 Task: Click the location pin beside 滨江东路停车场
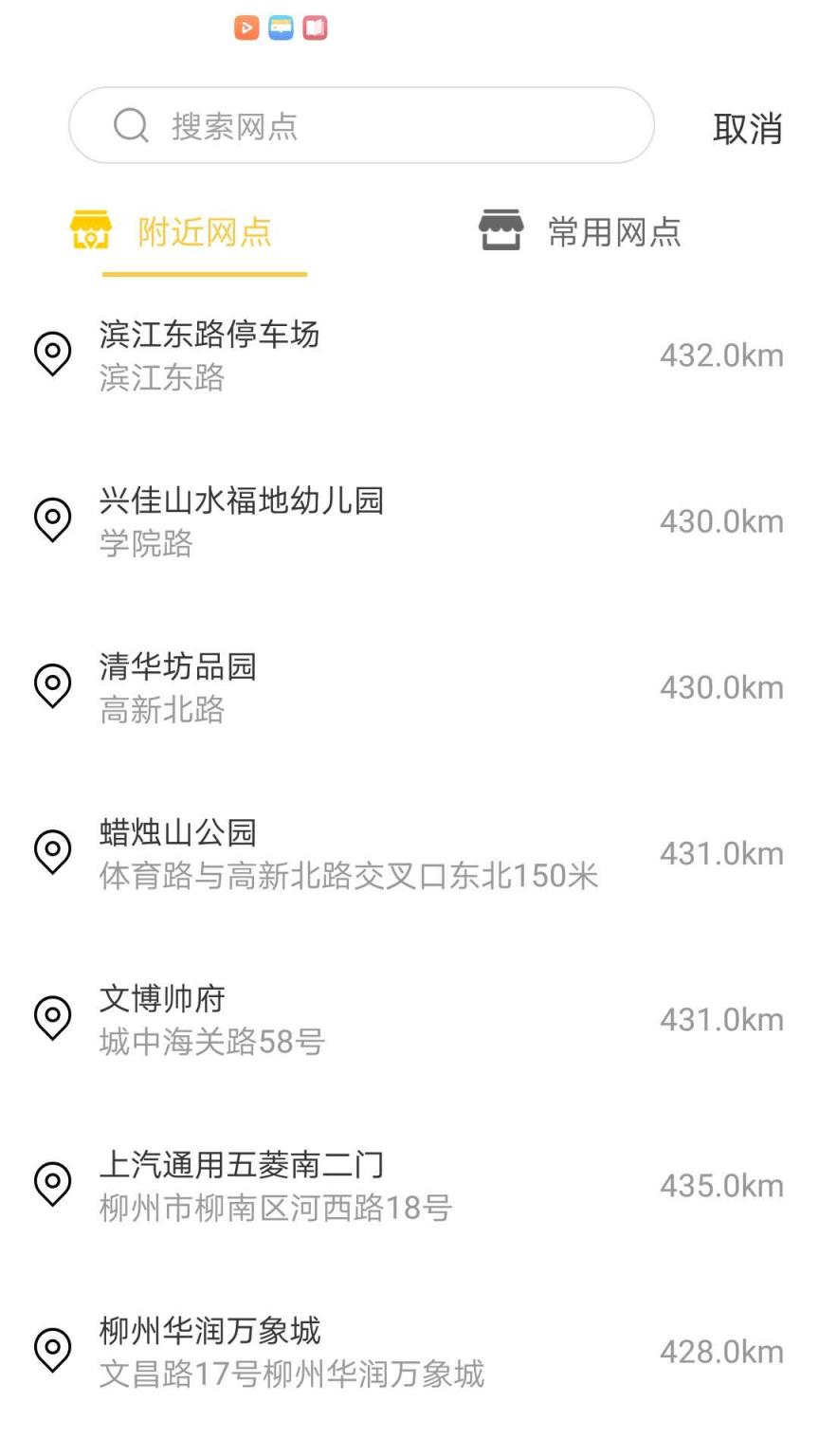click(53, 355)
